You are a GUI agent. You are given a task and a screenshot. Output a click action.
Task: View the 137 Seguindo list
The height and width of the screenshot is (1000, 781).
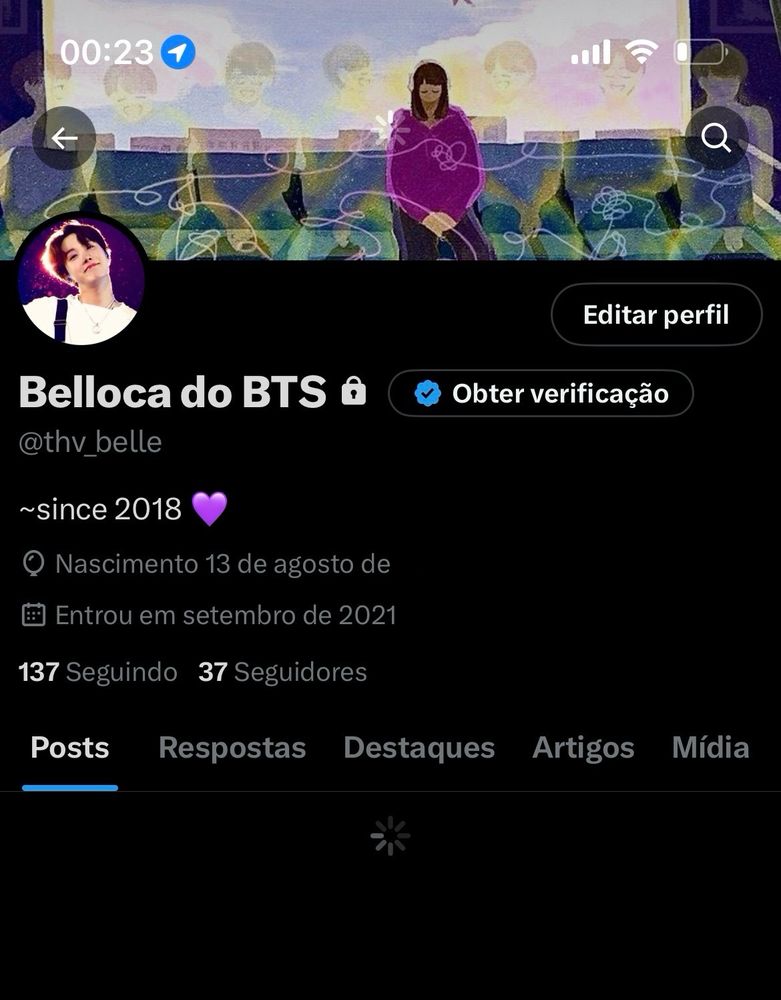98,672
